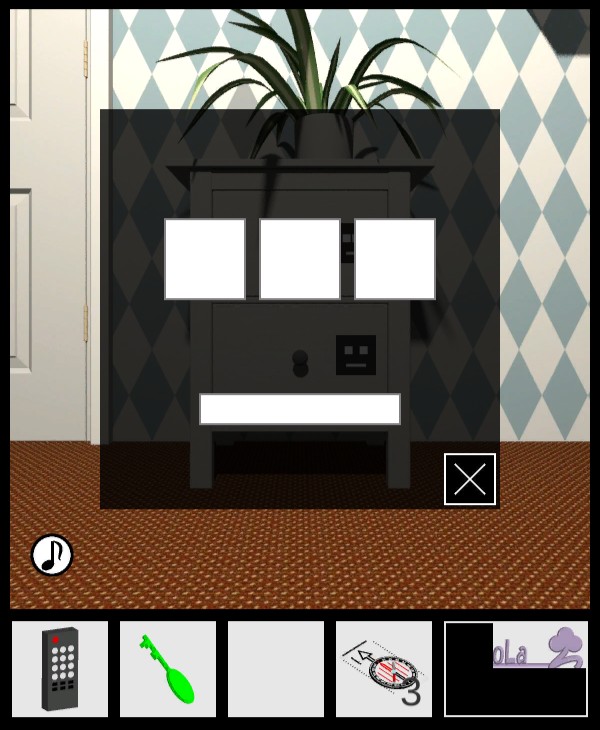The height and width of the screenshot is (730, 600).
Task: Tap the wide white bar below the squares
Action: [300, 409]
